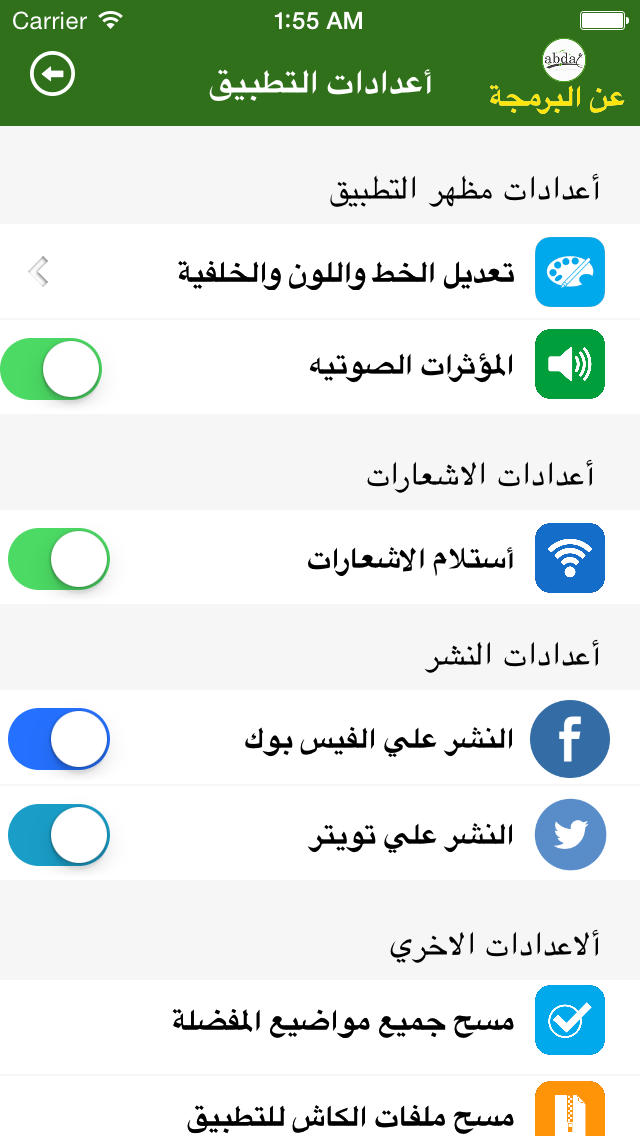Toggle المؤثرات الصوتيه sound effects switch
Screen dimensions: 640x1136
click(x=51, y=368)
